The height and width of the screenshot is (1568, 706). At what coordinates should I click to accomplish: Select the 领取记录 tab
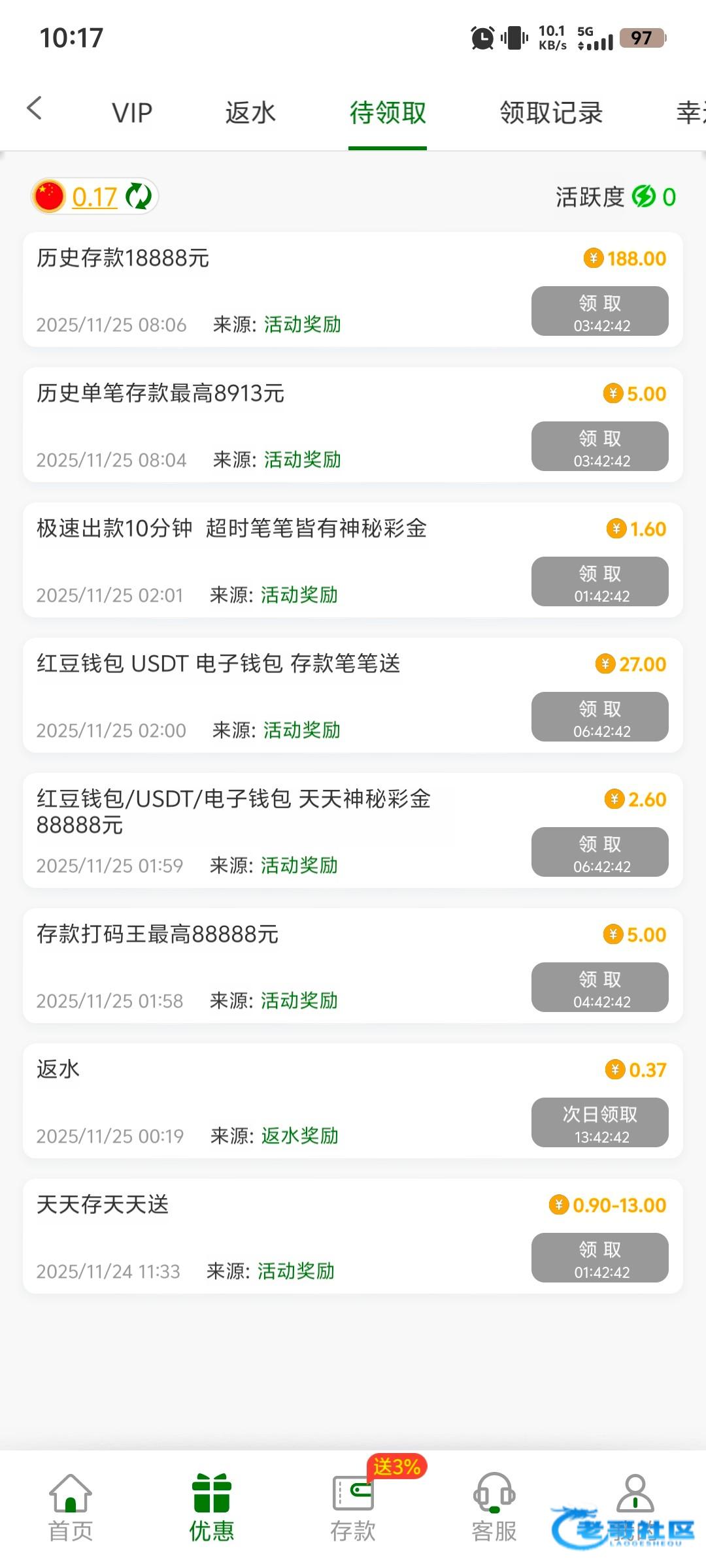point(551,113)
